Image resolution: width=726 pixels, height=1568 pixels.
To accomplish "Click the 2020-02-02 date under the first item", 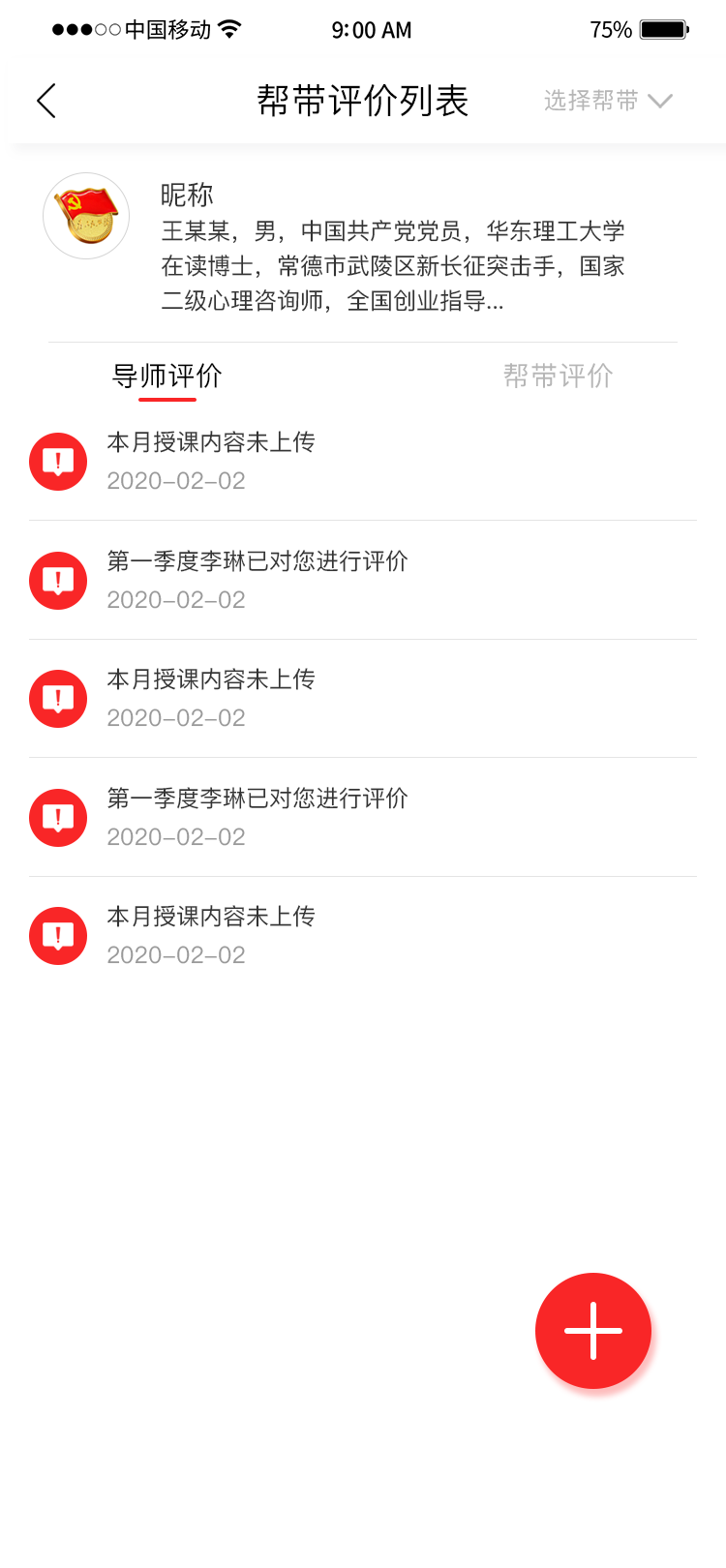I will 174,481.
